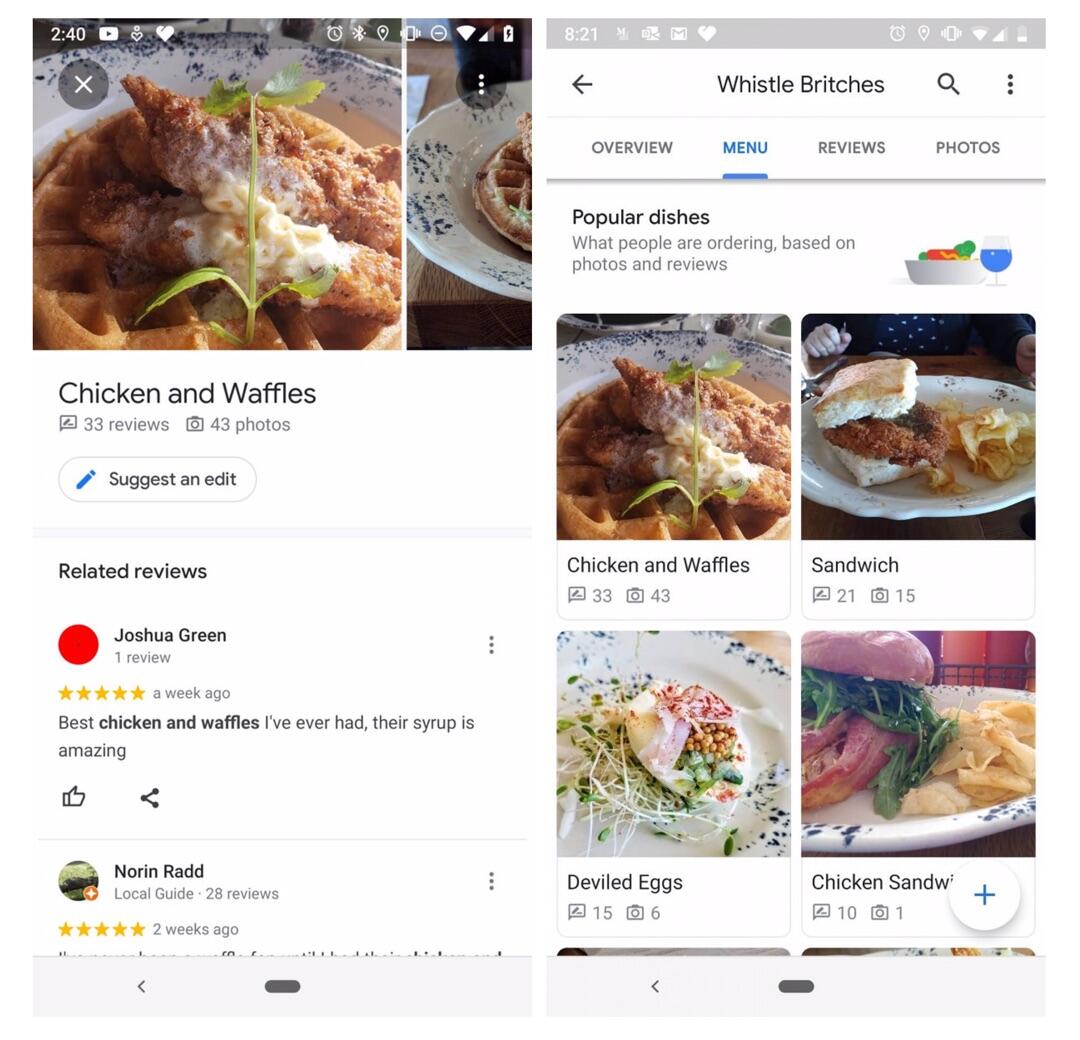1080x1040 pixels.
Task: Open the Whistle Britches overflow menu
Action: 1010,85
